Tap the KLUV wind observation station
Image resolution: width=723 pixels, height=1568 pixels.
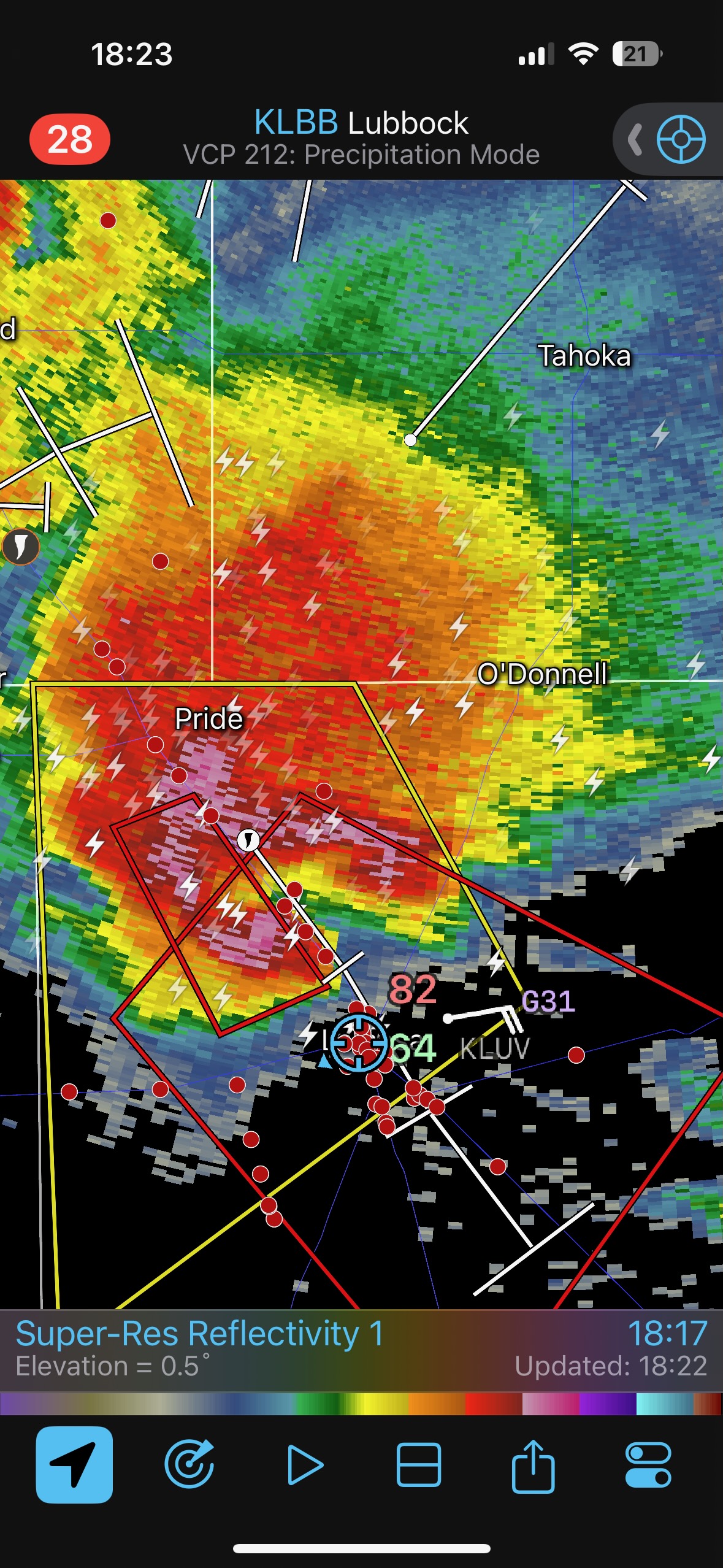point(494,1048)
